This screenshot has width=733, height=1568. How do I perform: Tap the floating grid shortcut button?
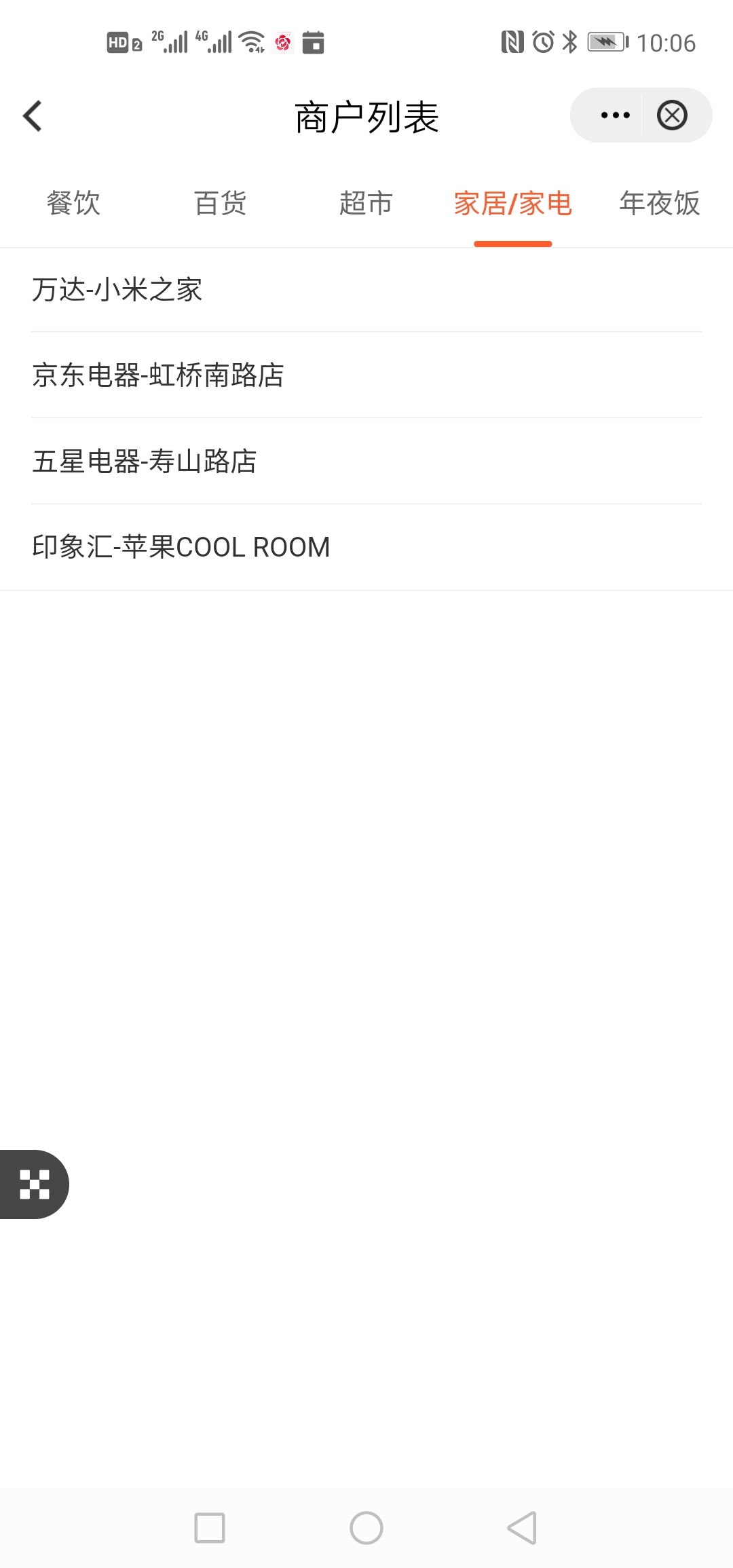pos(34,1184)
